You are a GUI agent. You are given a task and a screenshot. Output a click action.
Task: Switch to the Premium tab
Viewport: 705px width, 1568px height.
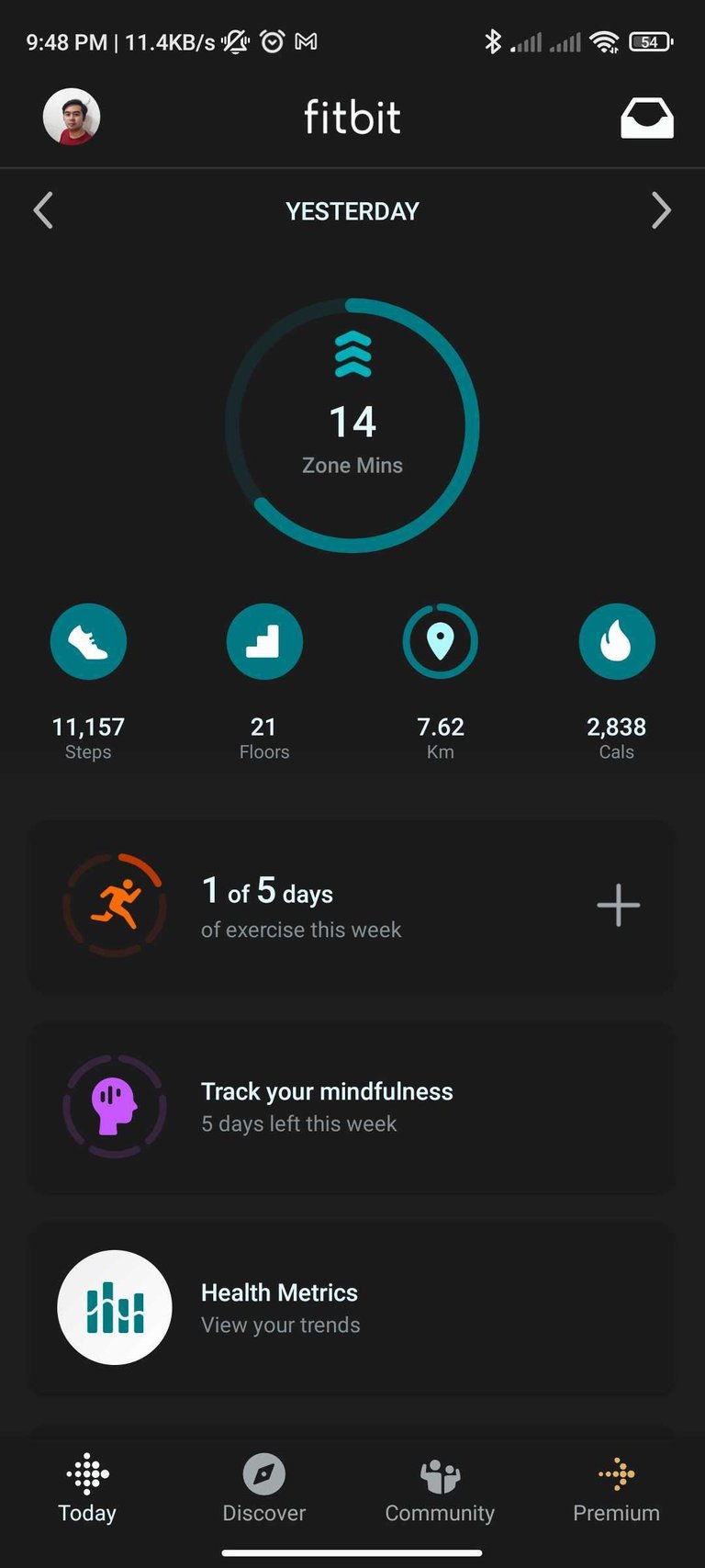pyautogui.click(x=616, y=1489)
